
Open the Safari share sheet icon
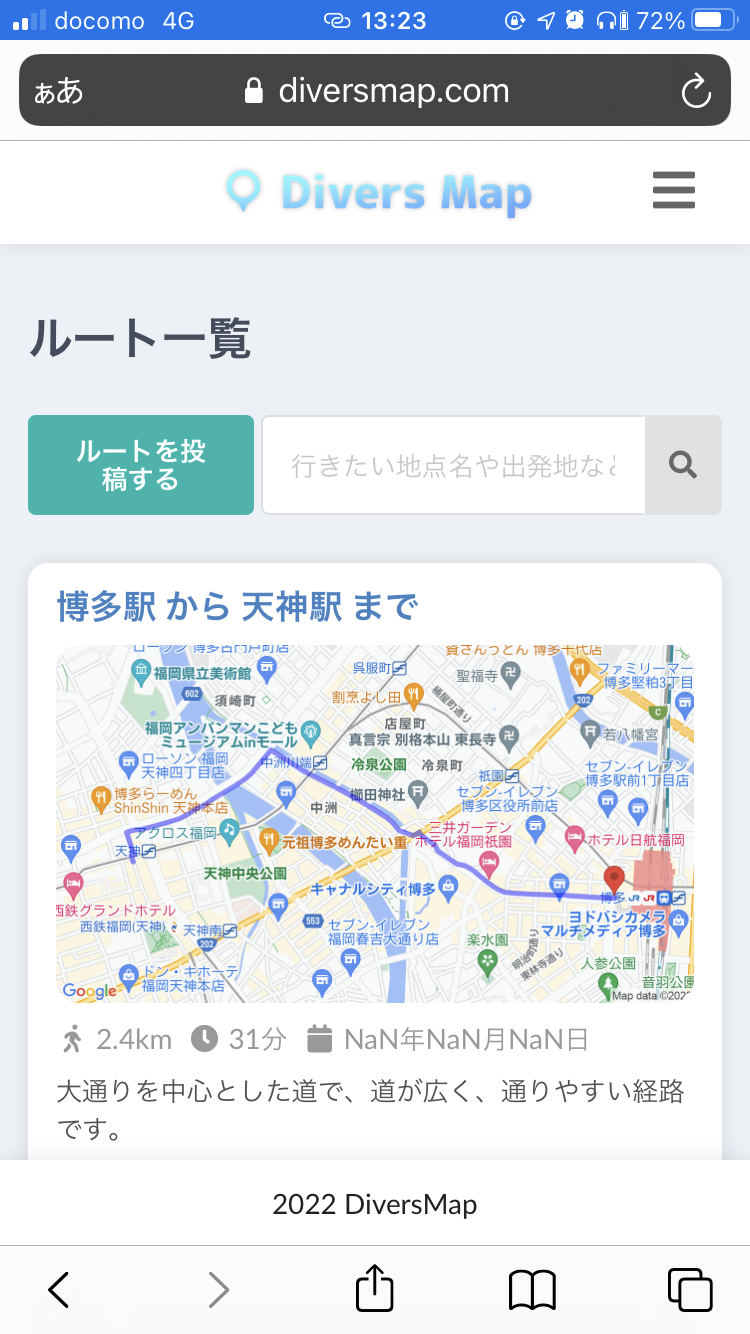click(x=374, y=1289)
